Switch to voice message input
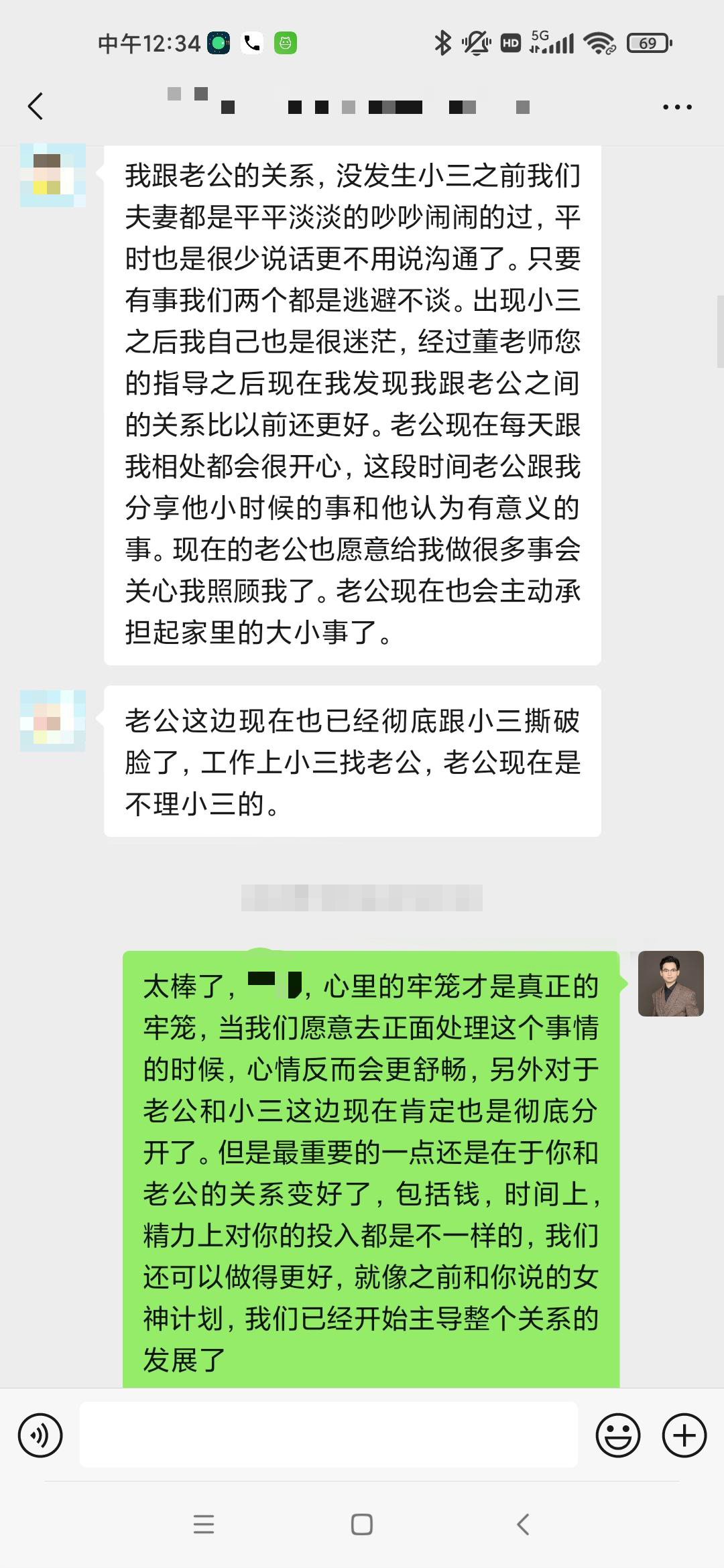This screenshot has width=724, height=1568. coord(40,1435)
